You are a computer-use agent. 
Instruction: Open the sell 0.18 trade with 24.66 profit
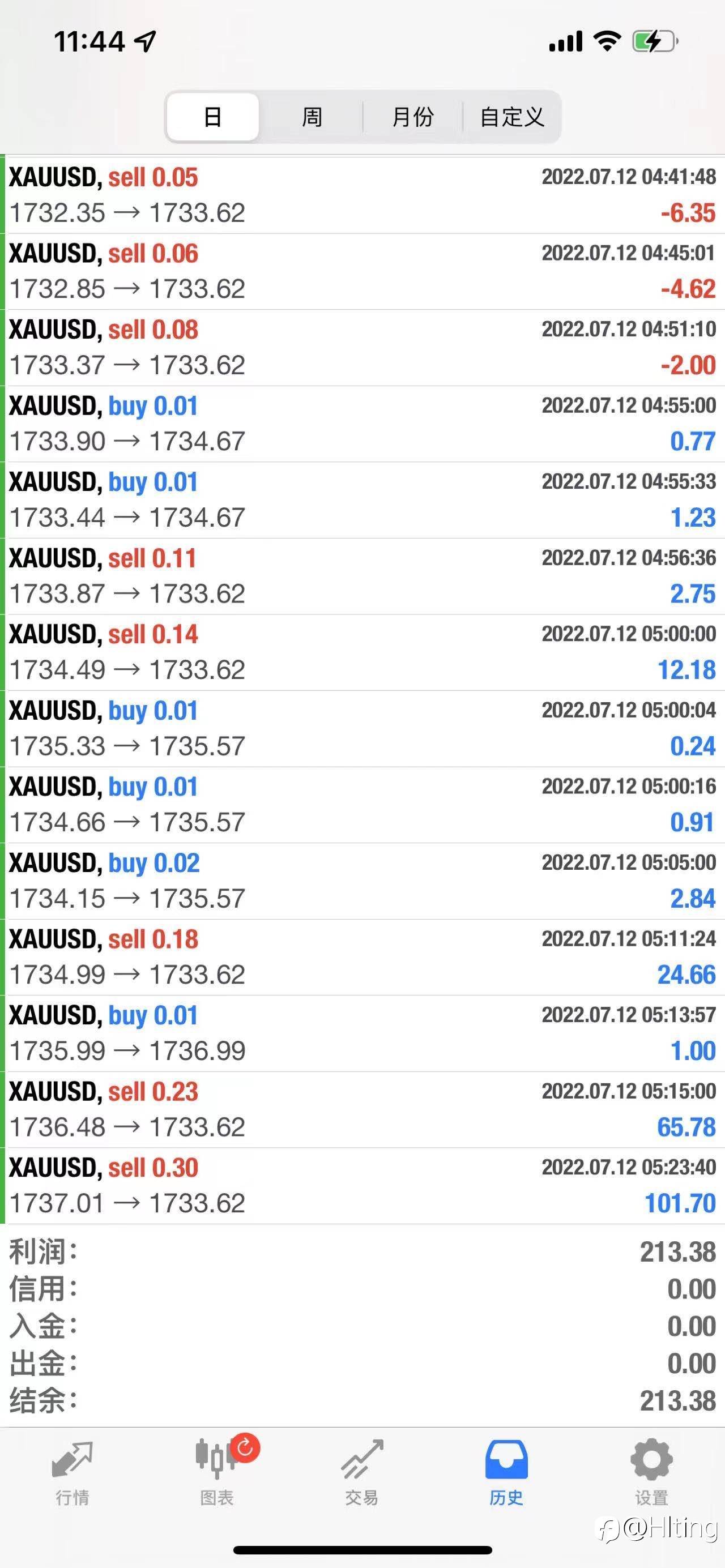point(362,957)
